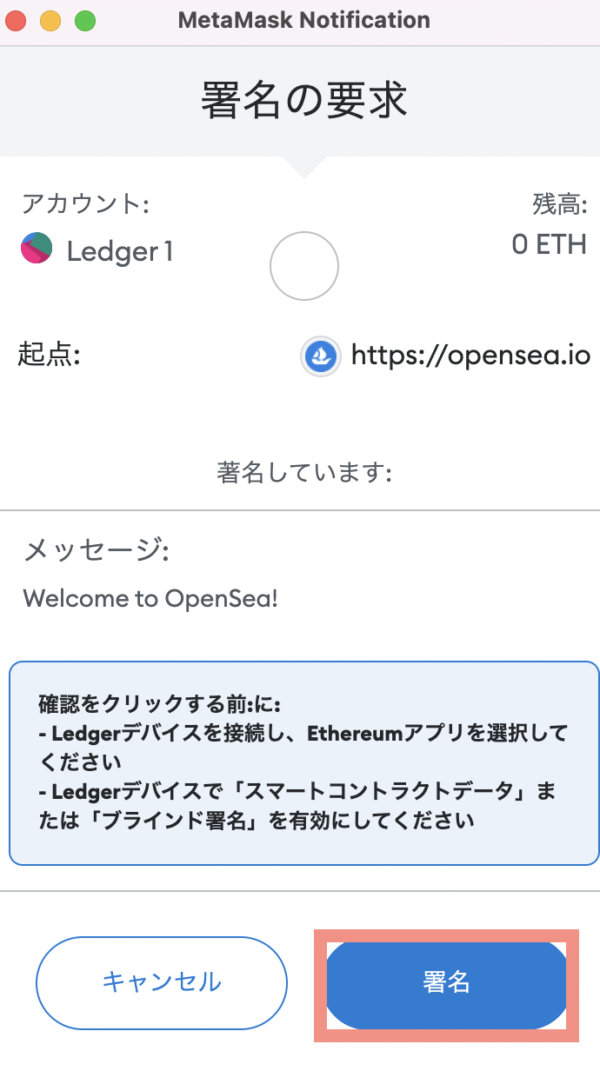Close the MetaMask Notification window
This screenshot has height=1071, width=600.
(16, 20)
